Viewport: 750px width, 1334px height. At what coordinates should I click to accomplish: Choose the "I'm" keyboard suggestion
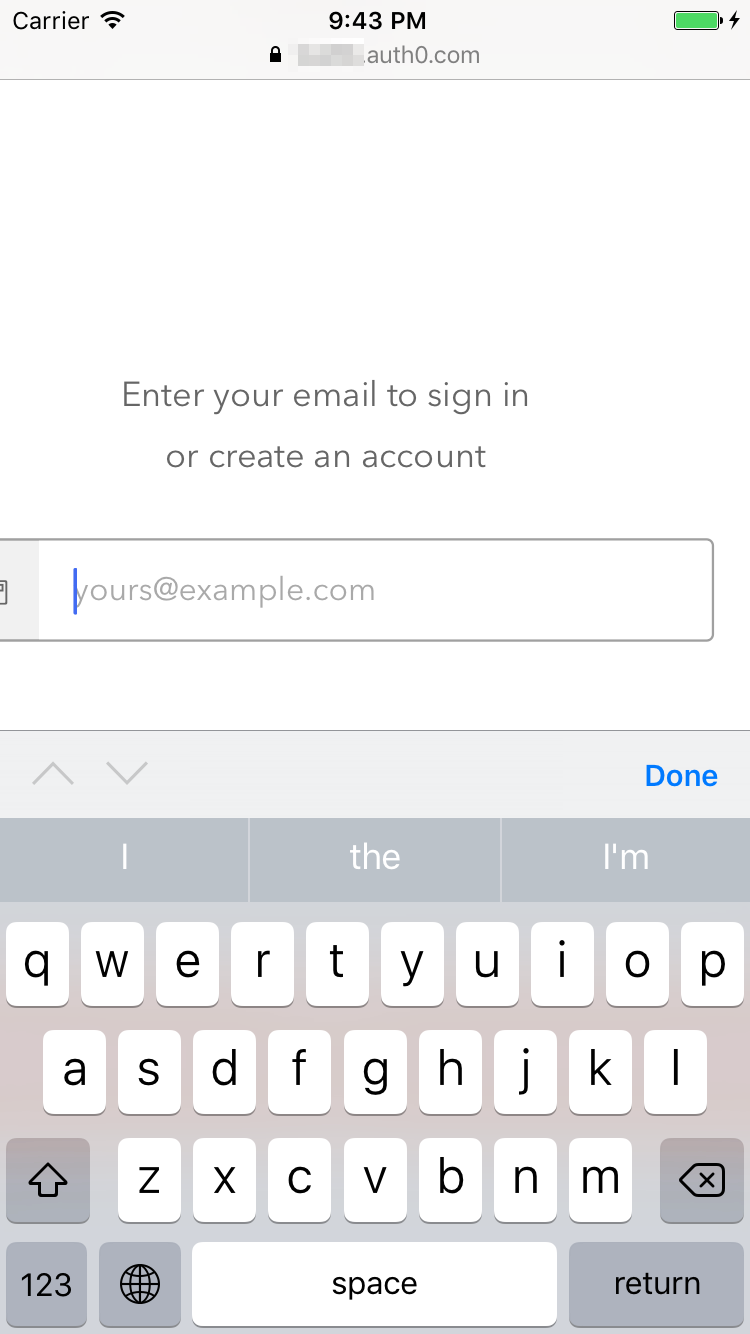(x=626, y=857)
